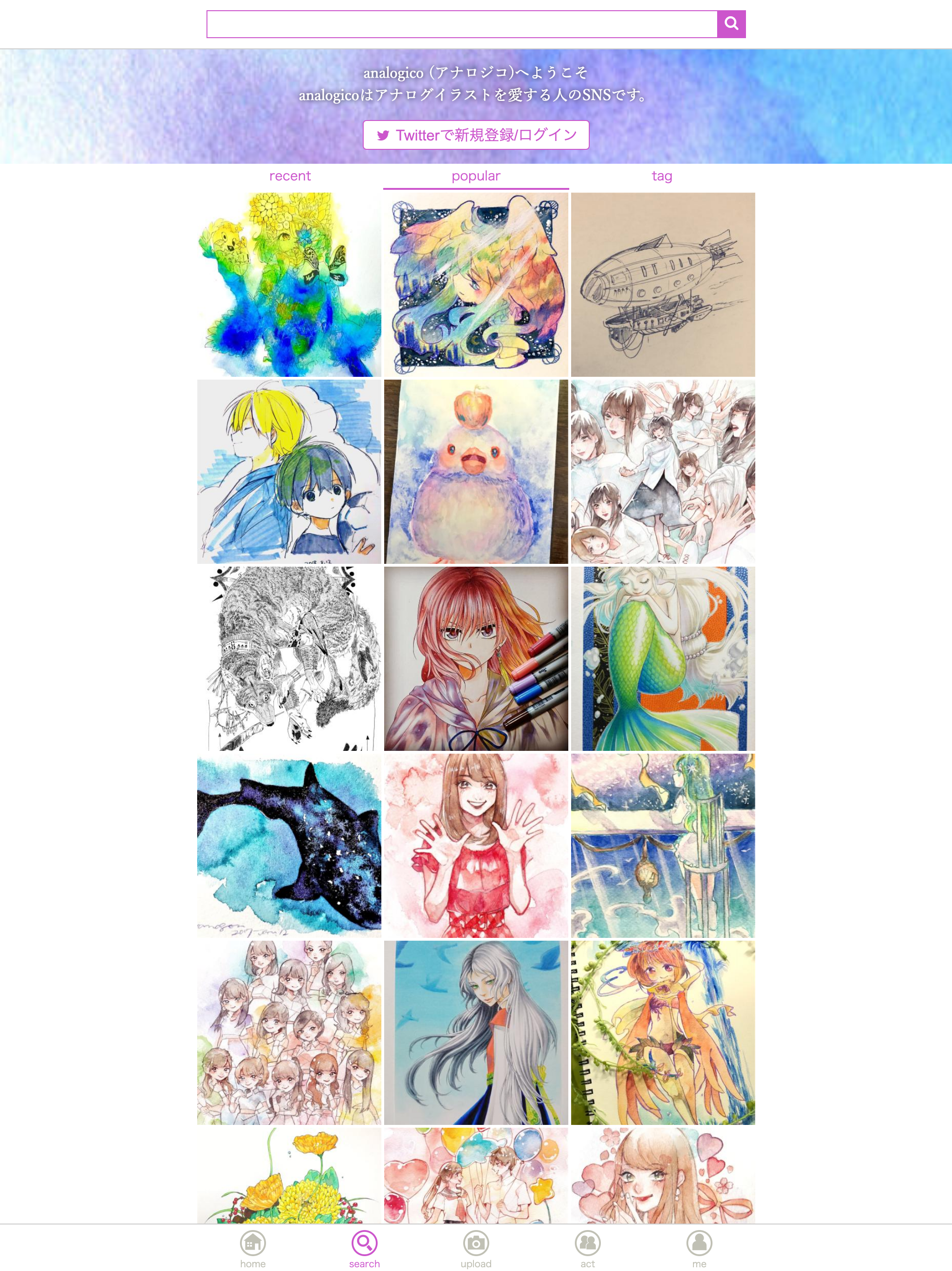952x1271 pixels.
Task: Switch to the tag tab
Action: point(662,176)
